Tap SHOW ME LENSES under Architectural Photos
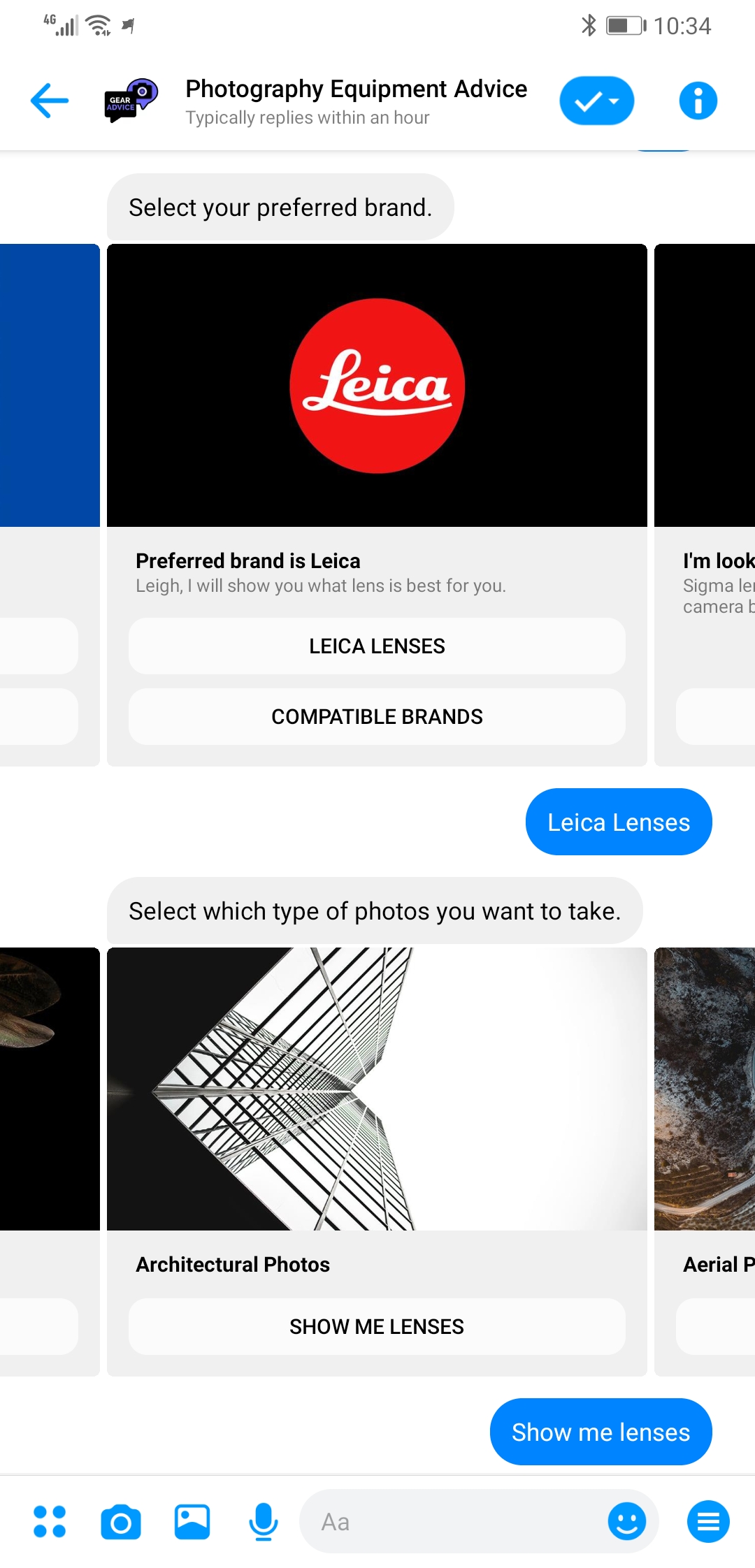This screenshot has width=755, height=1568. [377, 1326]
